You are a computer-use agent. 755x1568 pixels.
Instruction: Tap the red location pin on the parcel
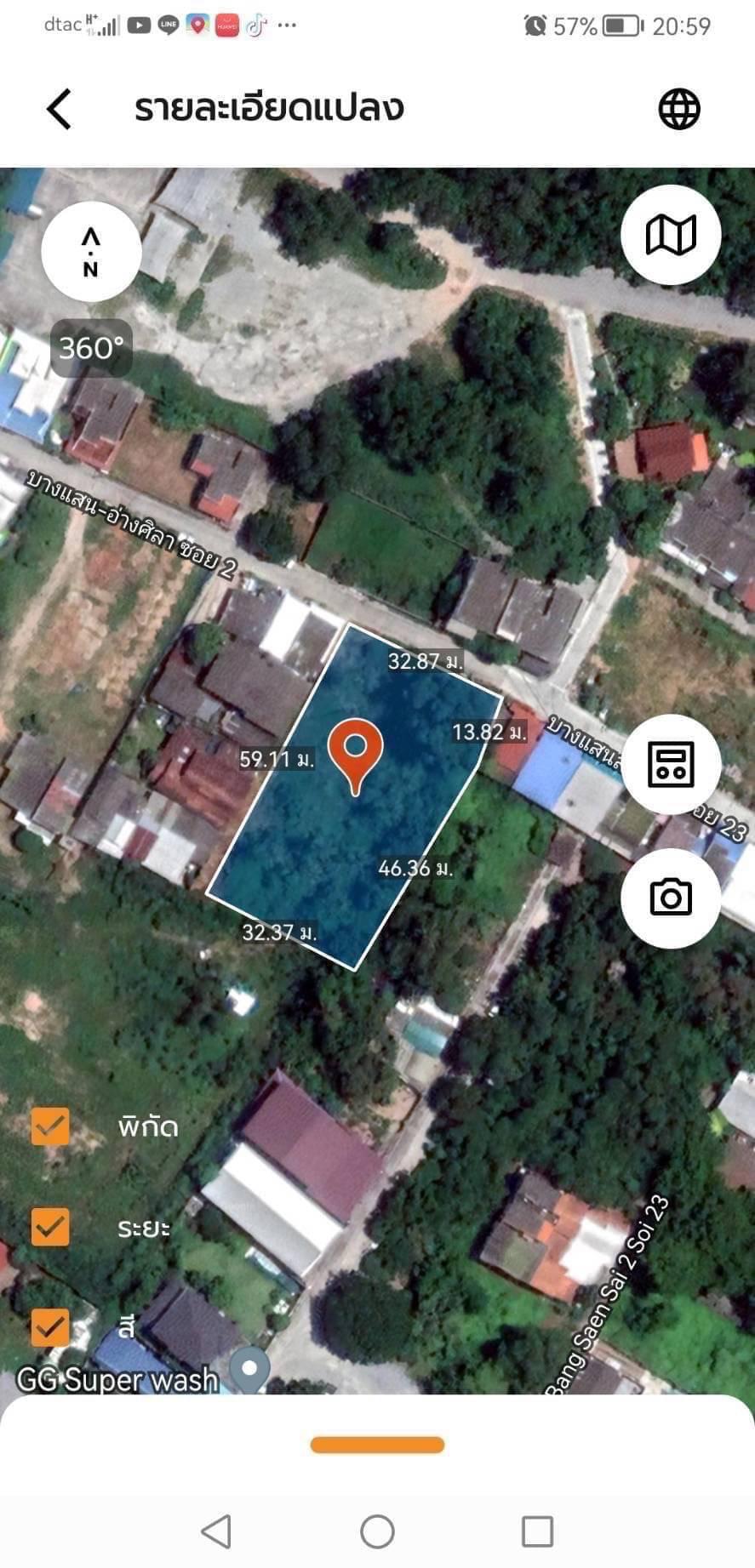tap(355, 753)
